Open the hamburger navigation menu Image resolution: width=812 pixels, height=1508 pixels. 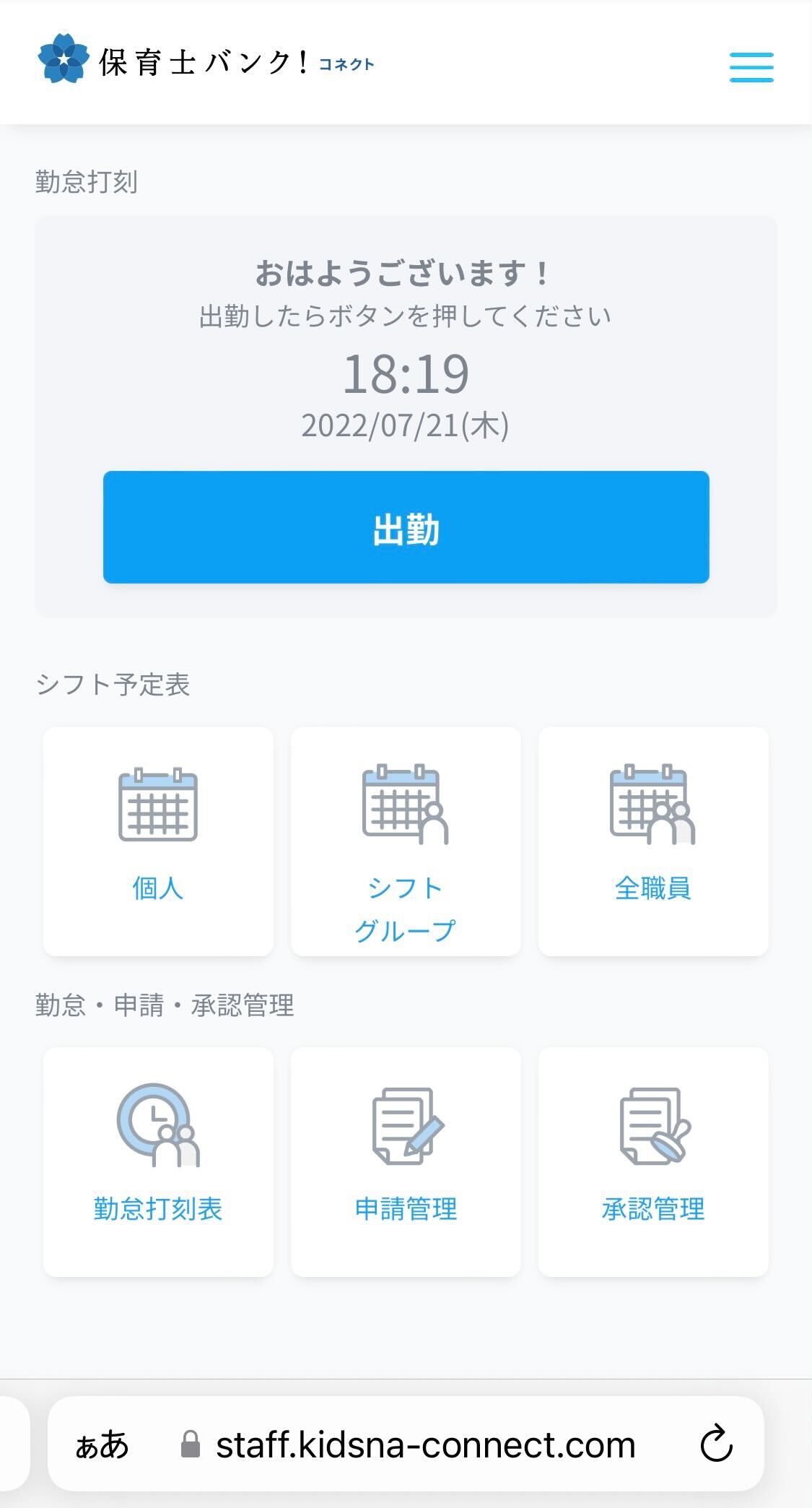click(751, 66)
